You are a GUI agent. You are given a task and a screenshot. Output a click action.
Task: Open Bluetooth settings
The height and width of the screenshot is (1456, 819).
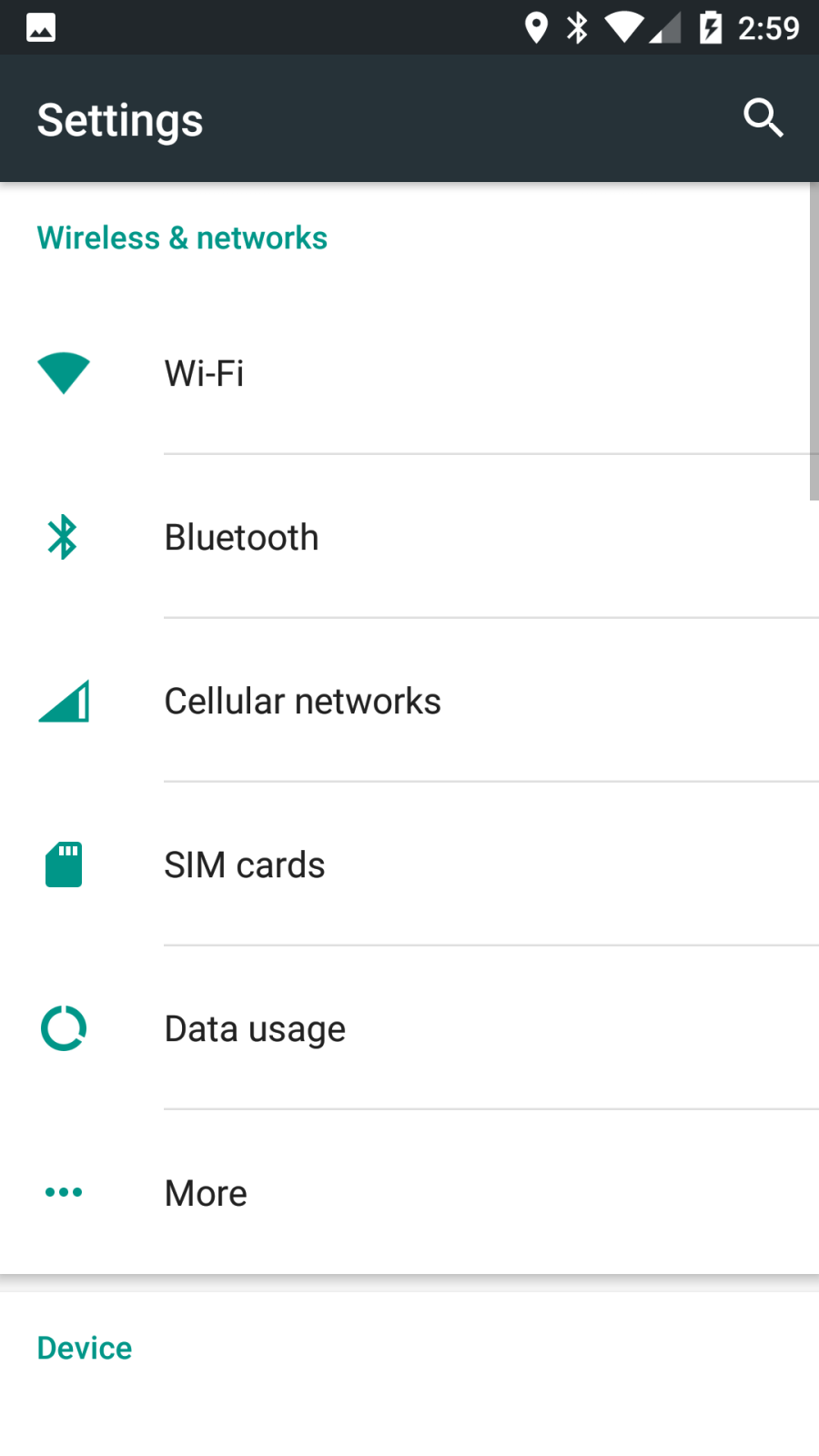coord(241,538)
